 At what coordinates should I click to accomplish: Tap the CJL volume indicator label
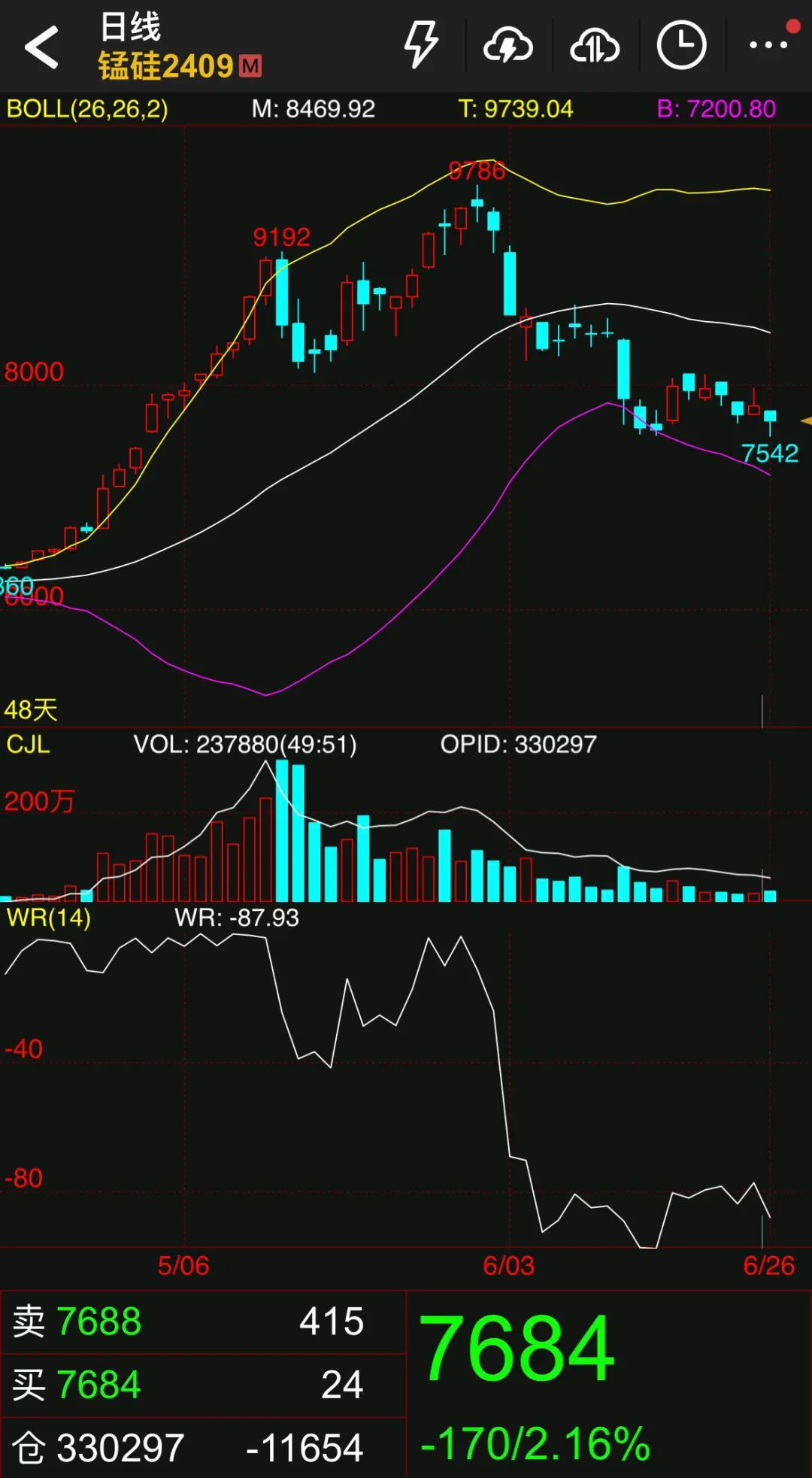(x=28, y=744)
